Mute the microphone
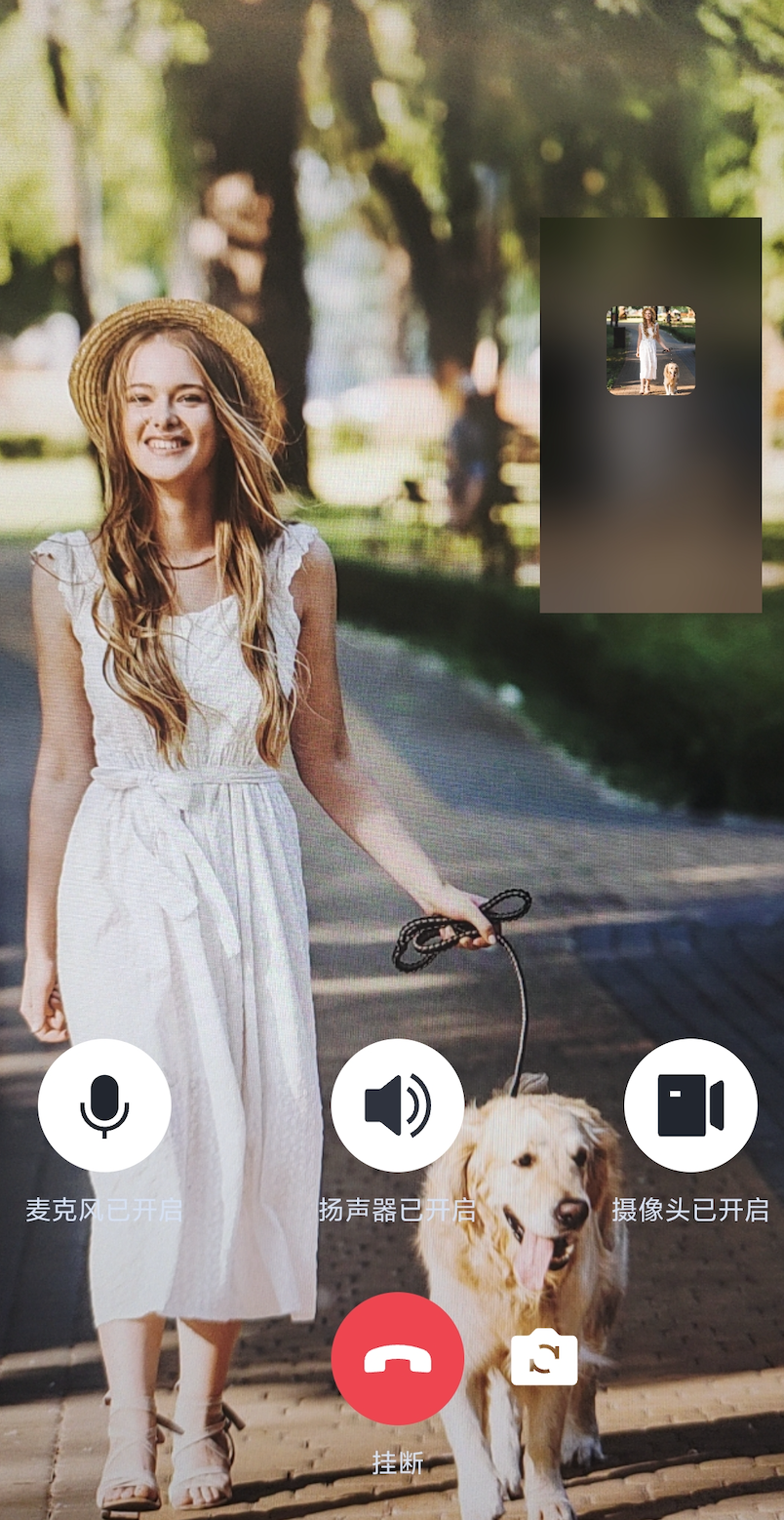Viewport: 784px width, 1520px height. 104,1104
